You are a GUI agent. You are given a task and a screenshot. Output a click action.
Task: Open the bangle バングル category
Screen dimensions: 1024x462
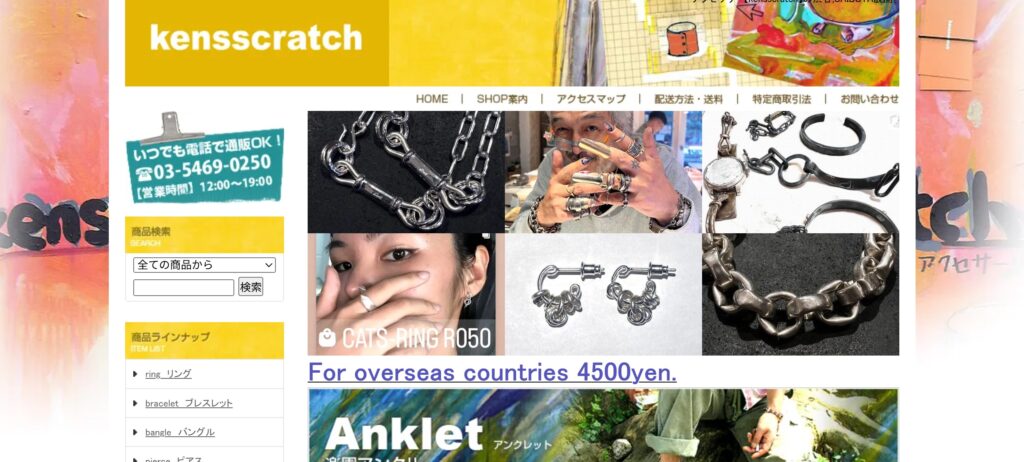pyautogui.click(x=179, y=432)
